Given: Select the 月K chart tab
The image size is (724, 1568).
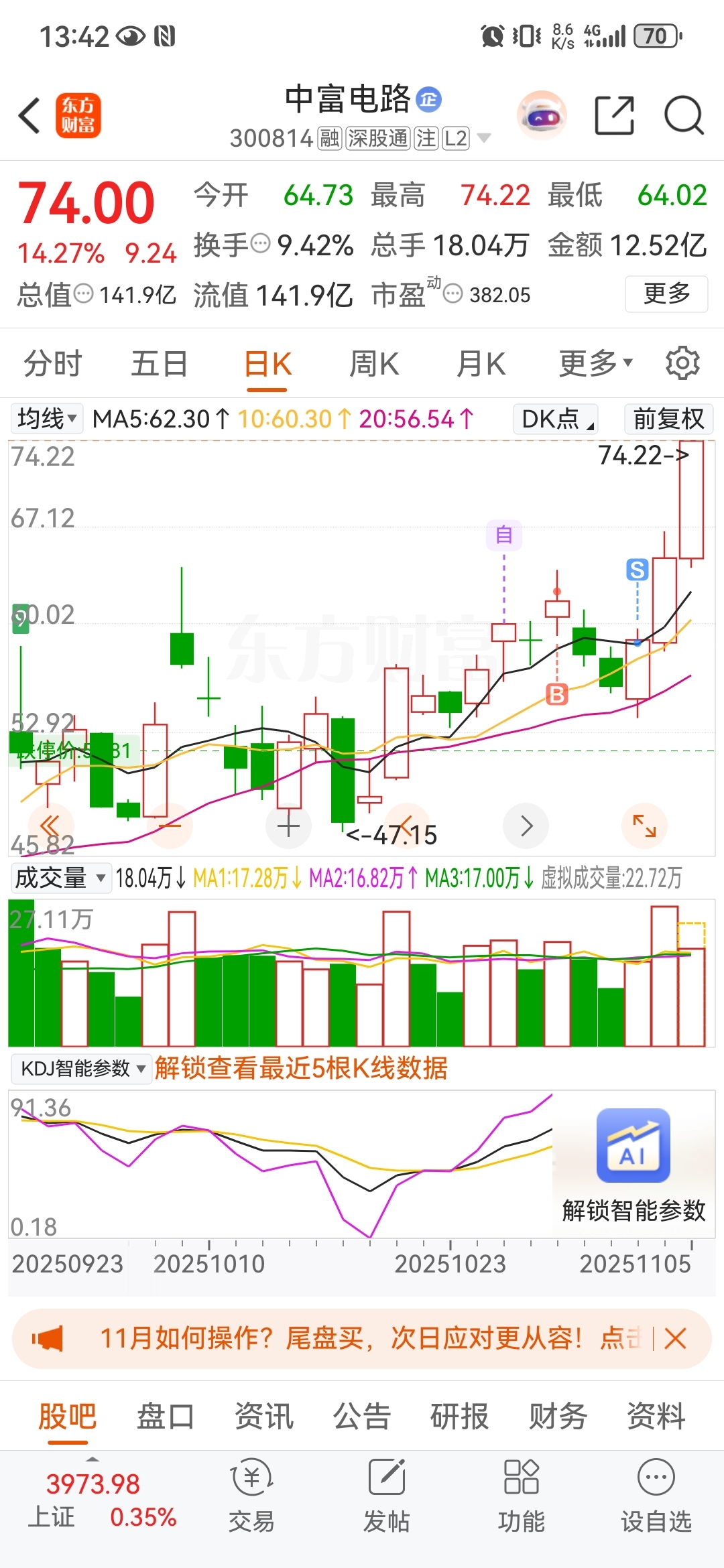Looking at the screenshot, I should [x=481, y=365].
